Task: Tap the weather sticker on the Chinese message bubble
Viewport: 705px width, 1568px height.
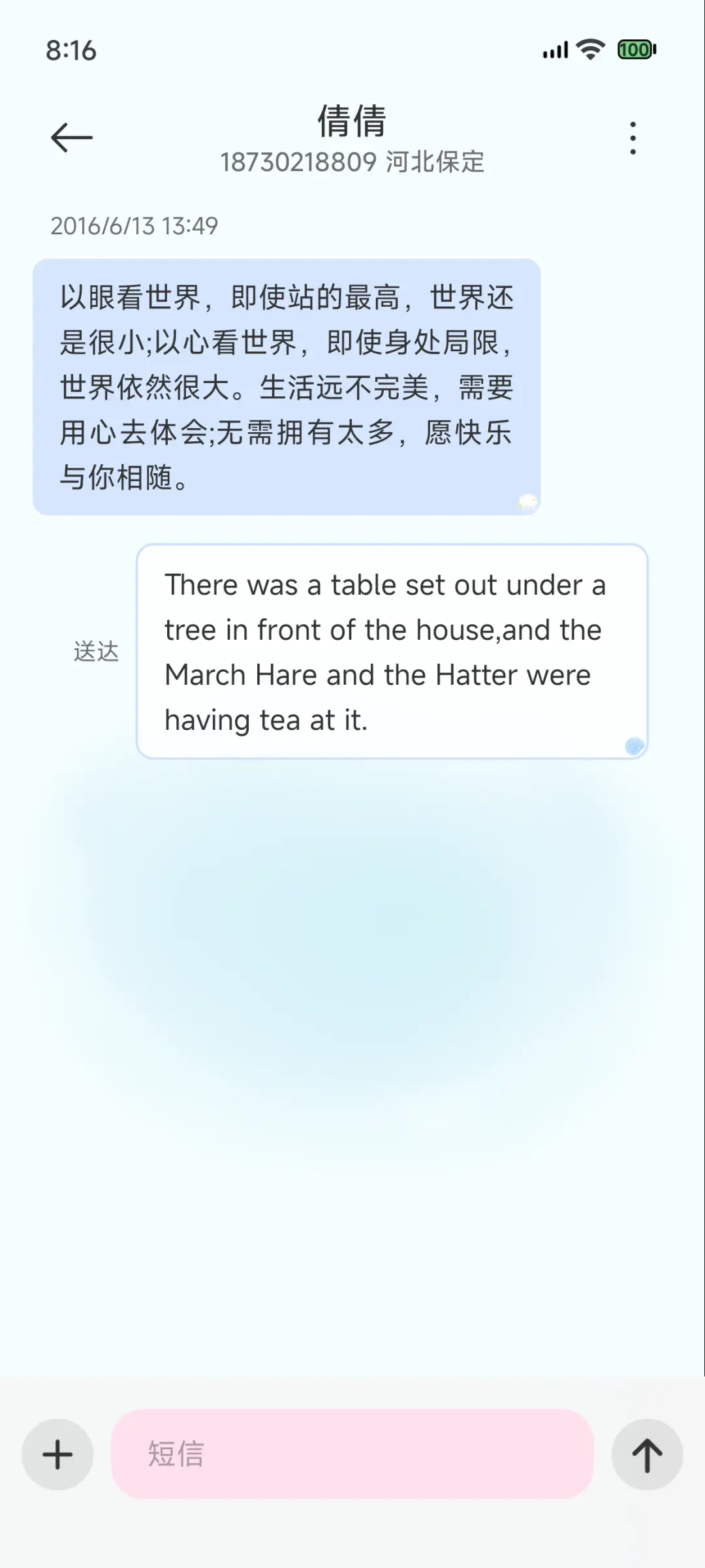Action: 526,501
